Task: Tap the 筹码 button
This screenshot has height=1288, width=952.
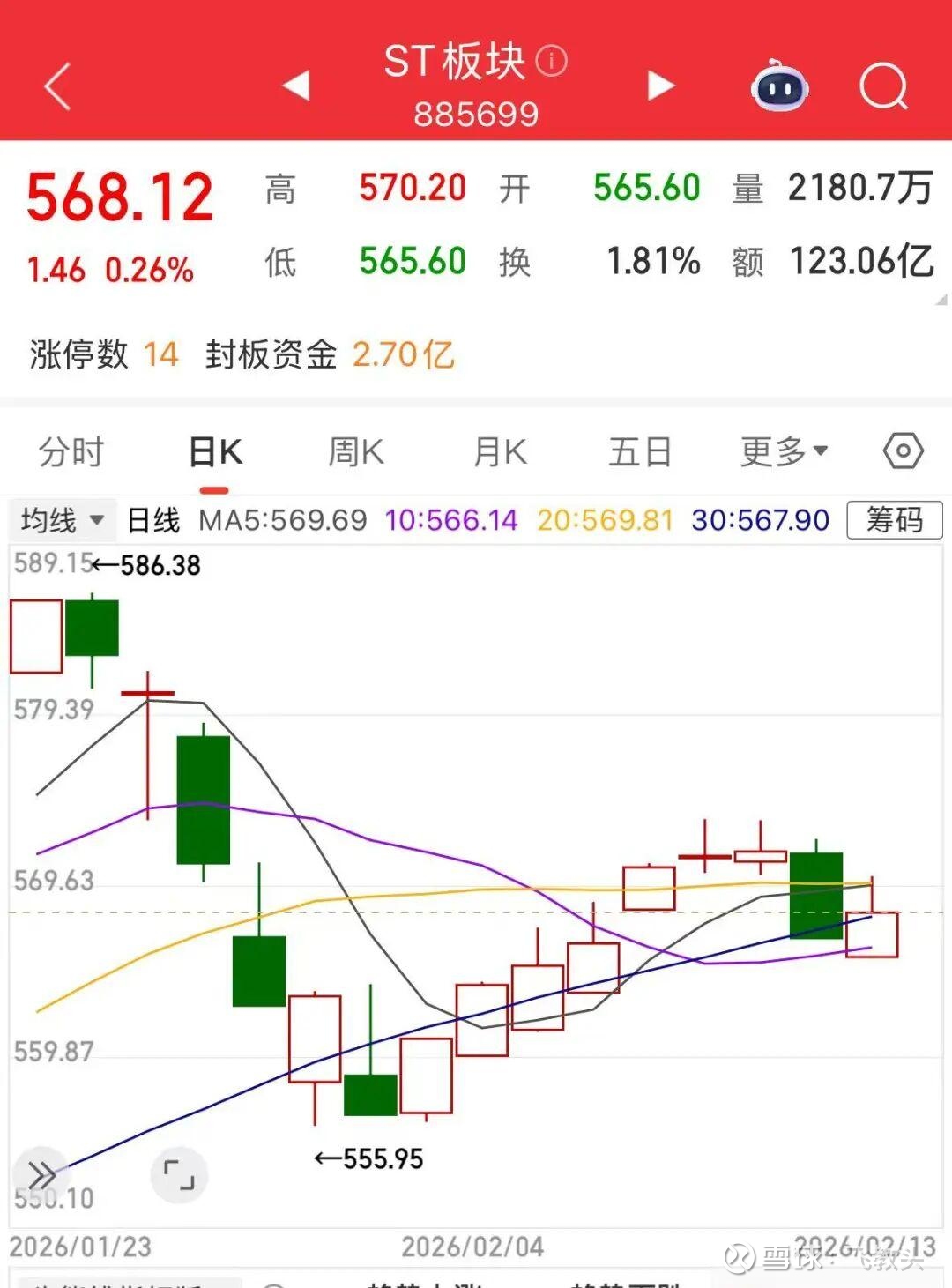Action: point(894,520)
